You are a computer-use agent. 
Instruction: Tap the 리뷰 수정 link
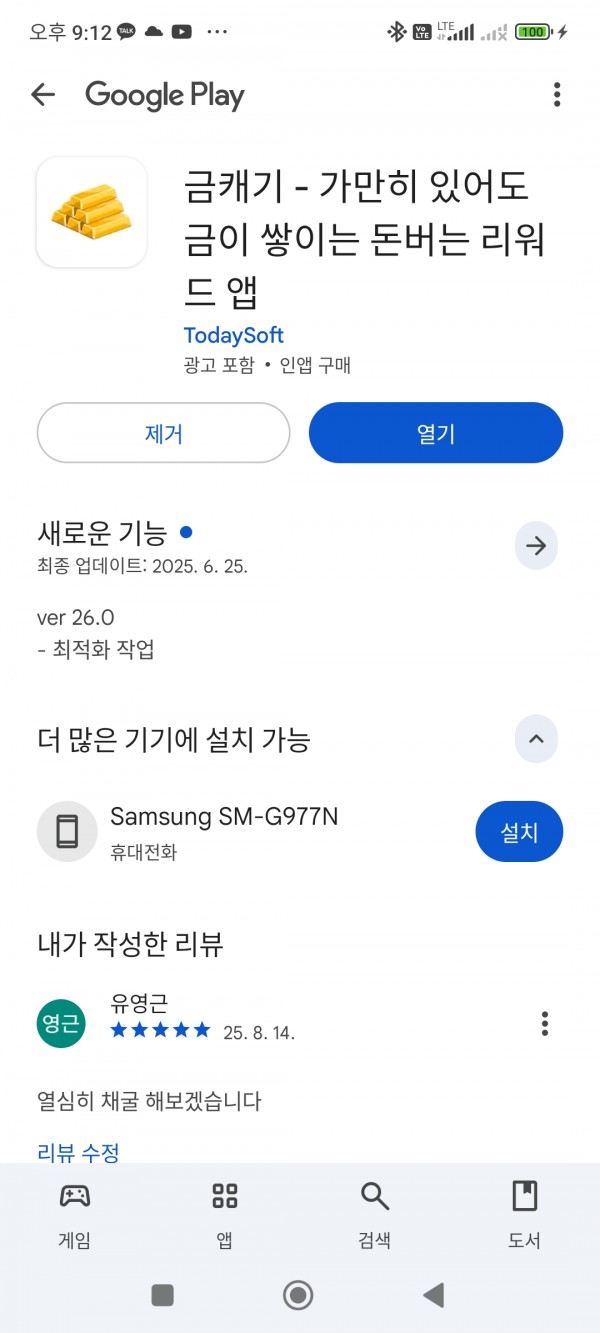78,1153
